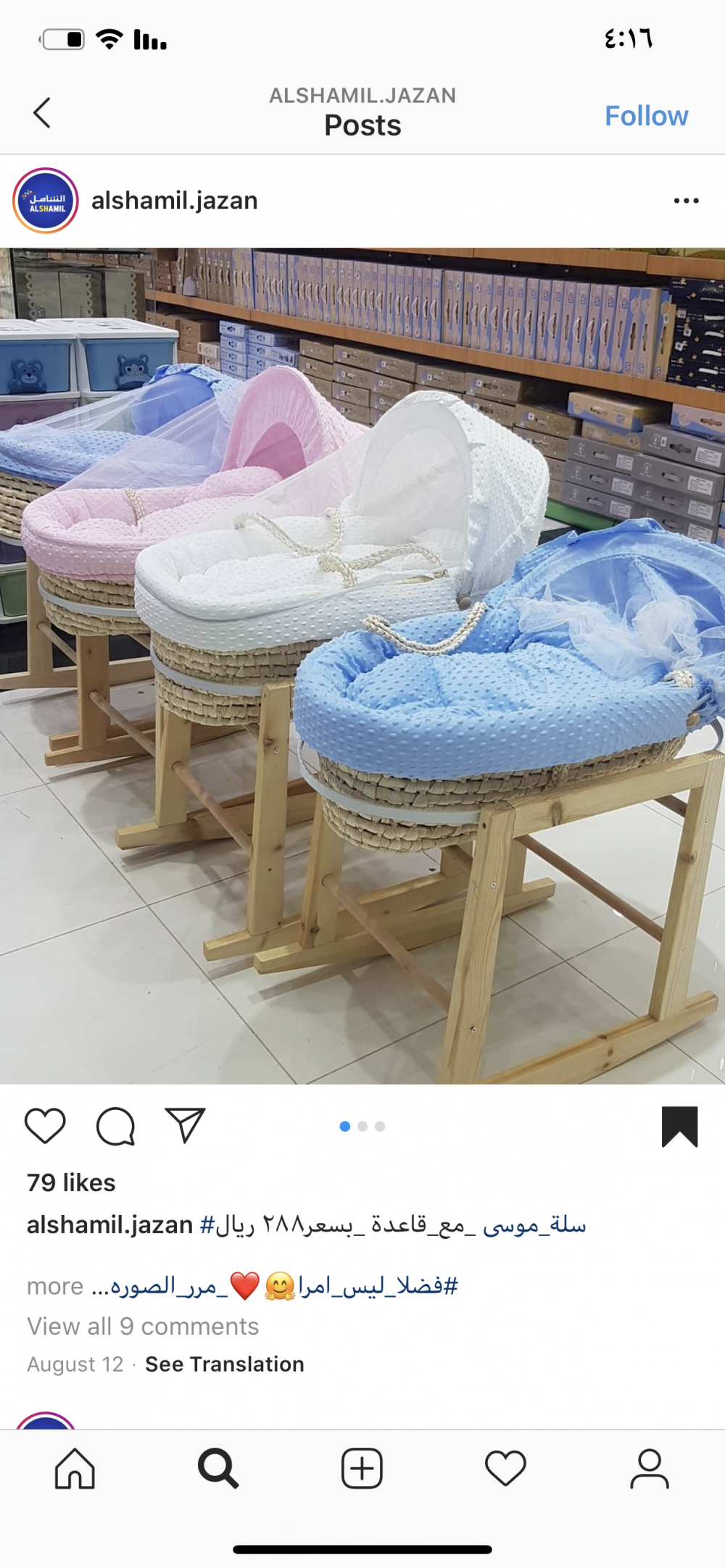Open the bassinet post image
This screenshot has width=725, height=1568.
362,666
